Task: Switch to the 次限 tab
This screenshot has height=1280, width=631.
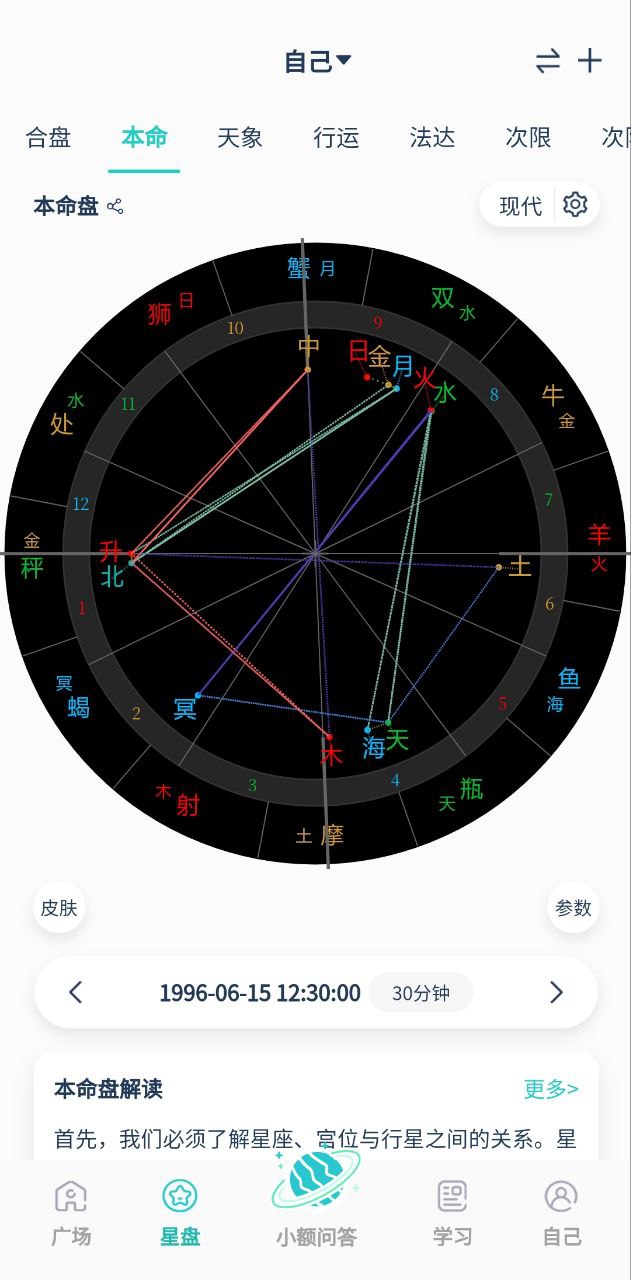Action: pyautogui.click(x=528, y=137)
